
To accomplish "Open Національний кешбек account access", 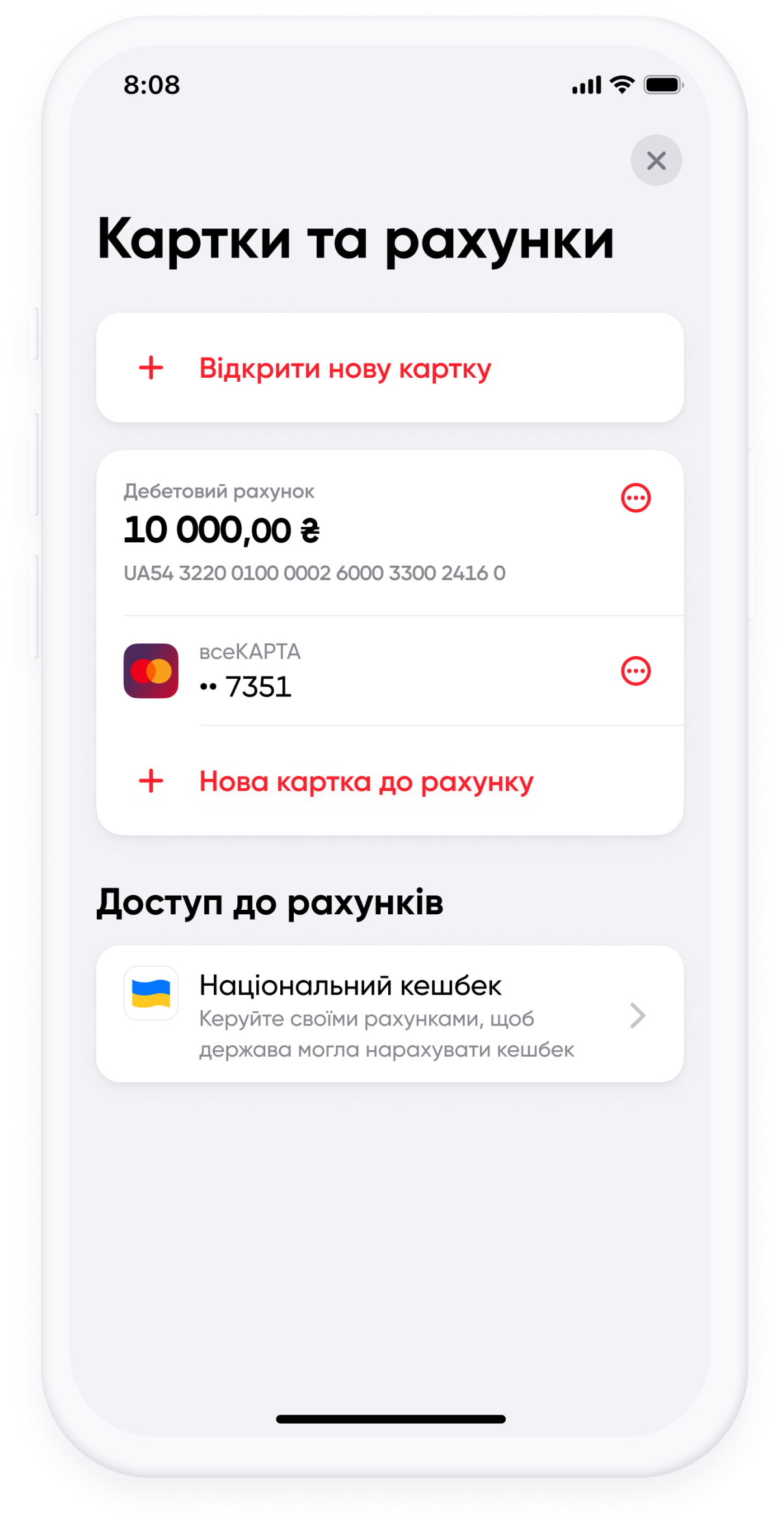I will click(389, 1014).
